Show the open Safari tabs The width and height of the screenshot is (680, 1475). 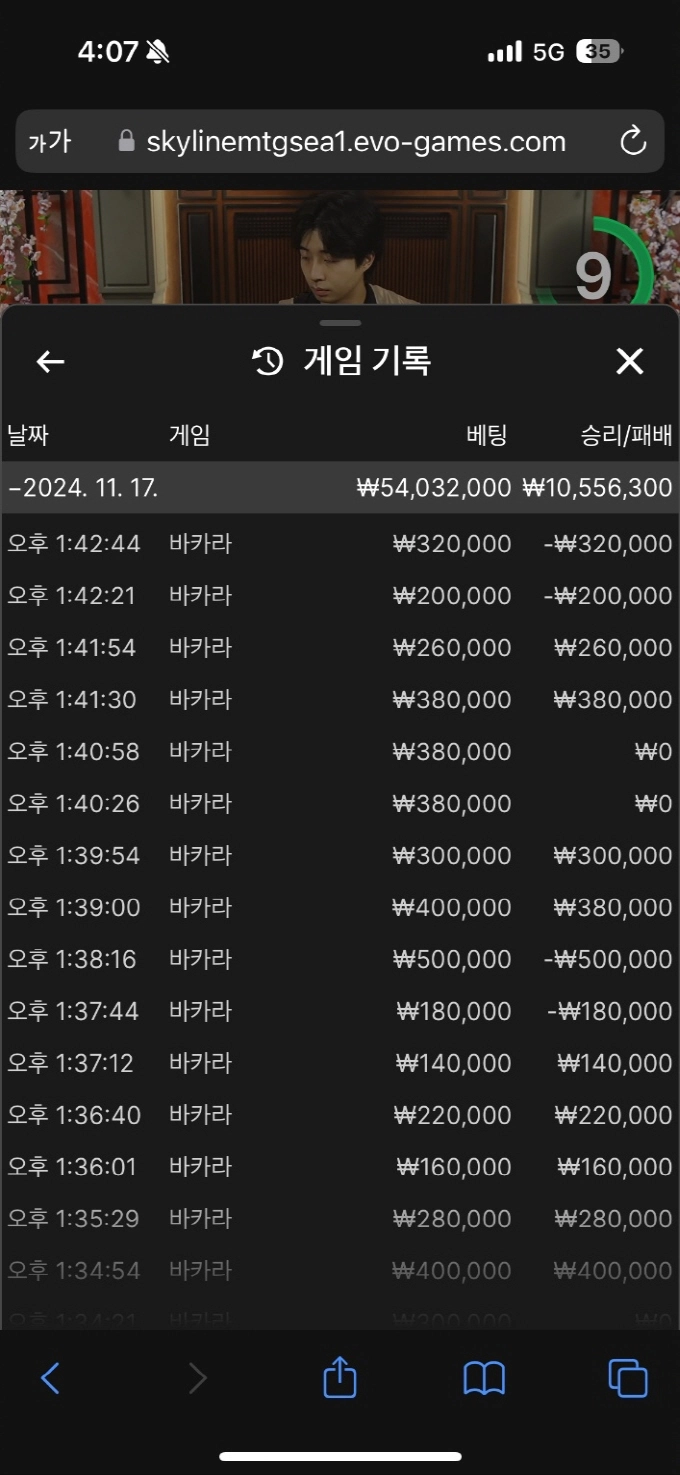click(x=628, y=1379)
